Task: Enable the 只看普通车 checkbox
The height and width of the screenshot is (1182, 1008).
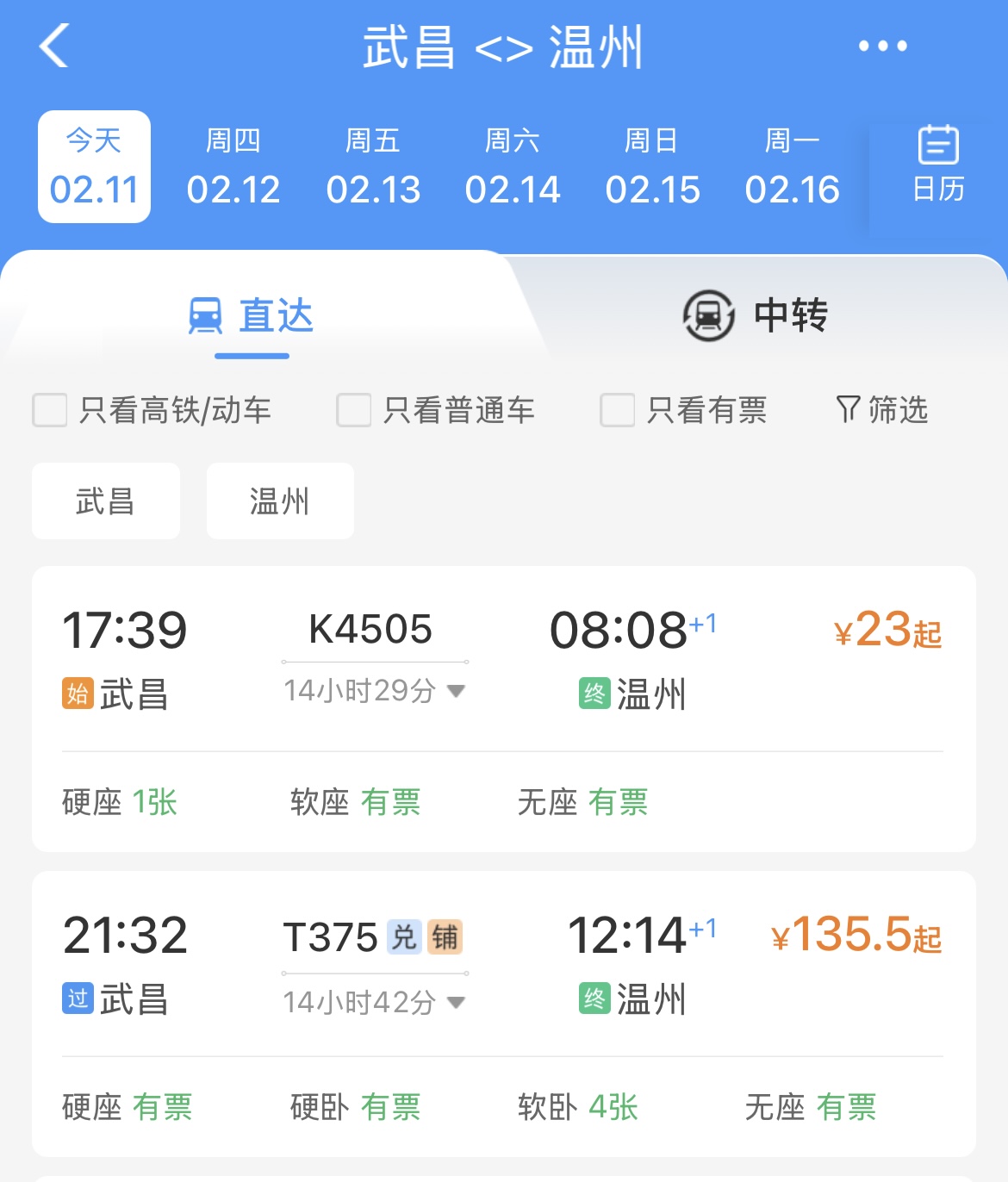Action: [x=354, y=410]
